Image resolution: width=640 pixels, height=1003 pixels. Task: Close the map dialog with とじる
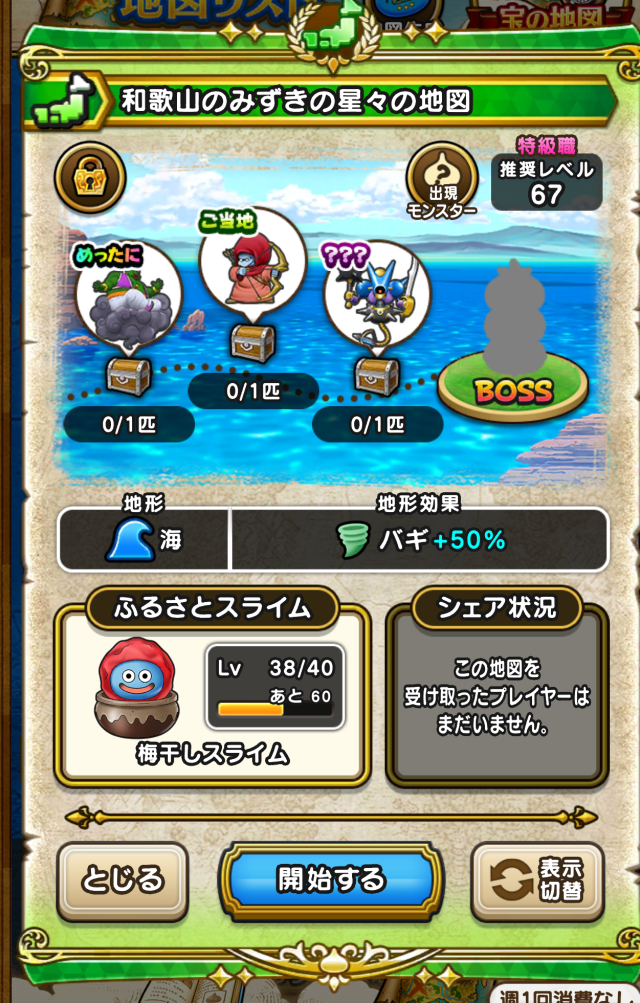[122, 880]
